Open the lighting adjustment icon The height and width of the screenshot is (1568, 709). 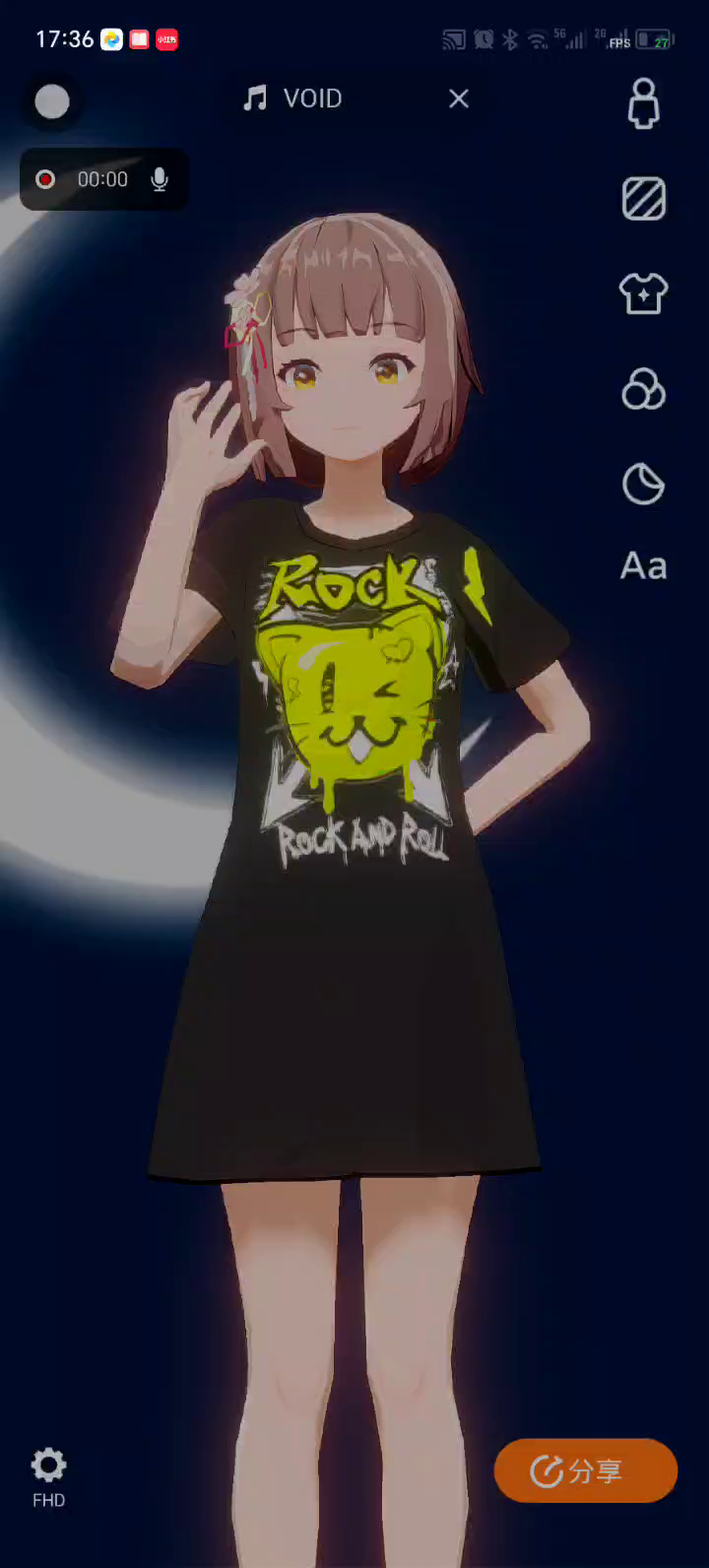pos(643,485)
